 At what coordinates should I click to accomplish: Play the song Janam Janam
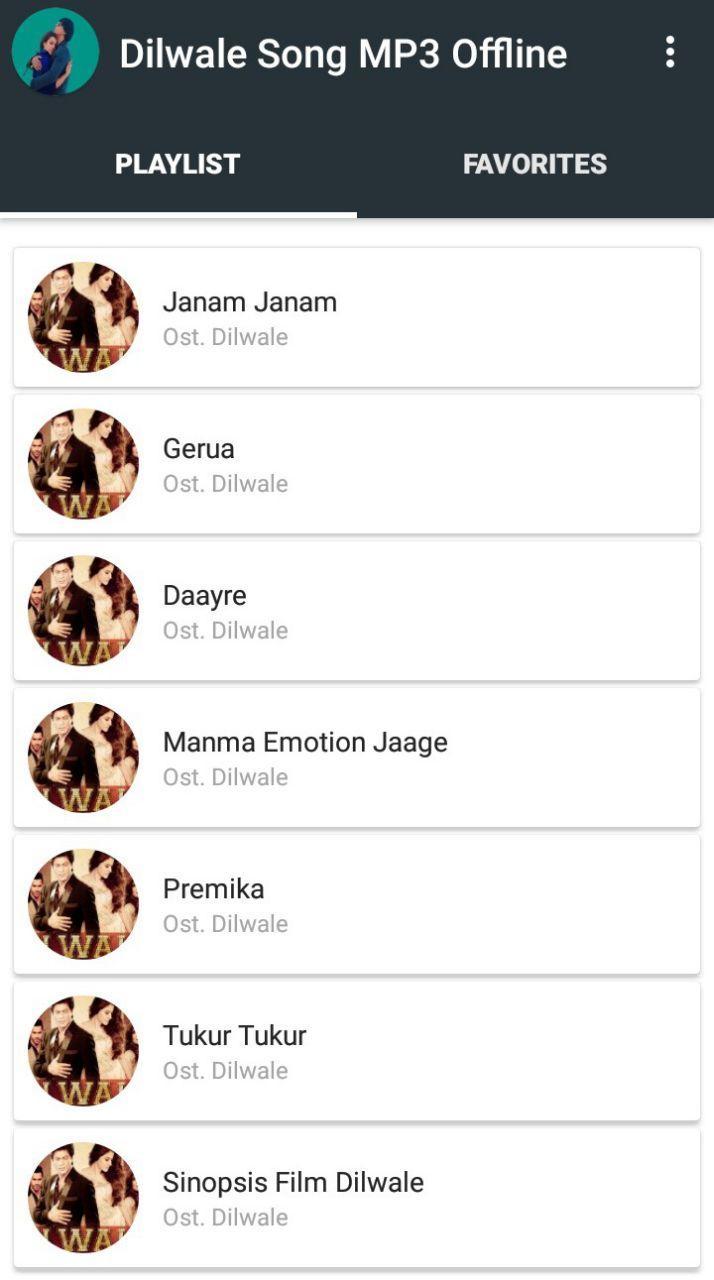coord(356,317)
